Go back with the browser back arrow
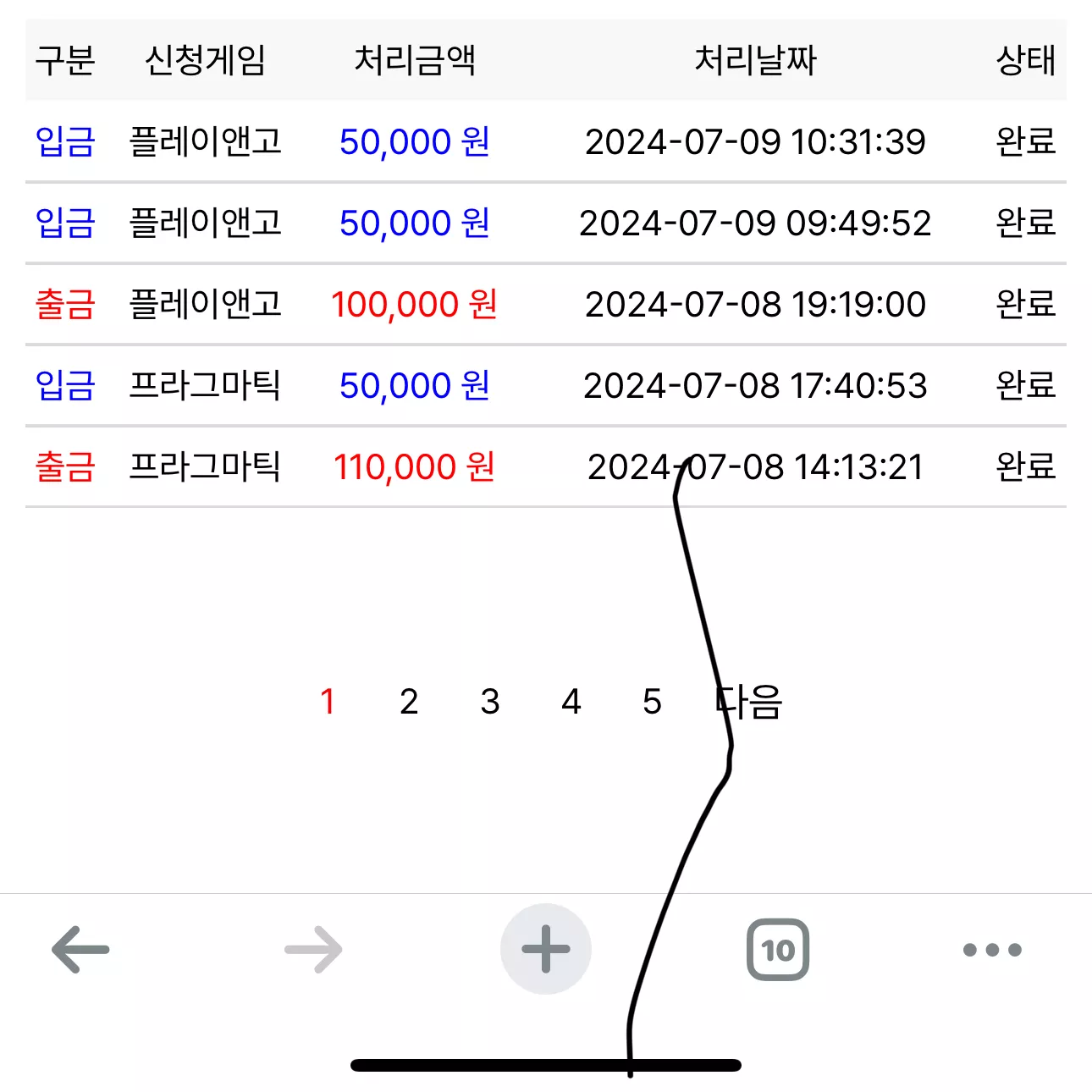This screenshot has height=1092, width=1092. [80, 949]
